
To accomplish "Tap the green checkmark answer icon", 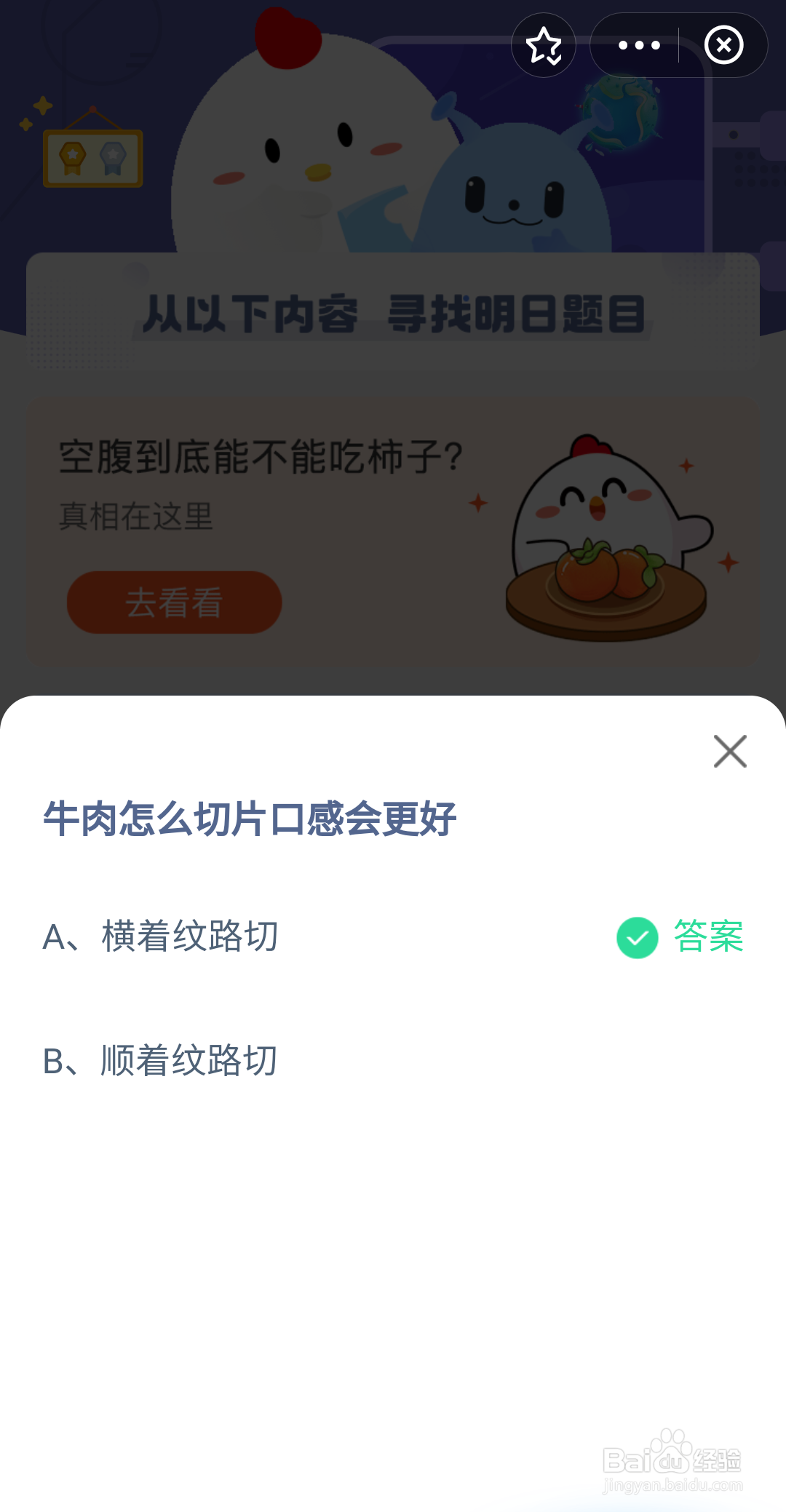I will point(637,937).
